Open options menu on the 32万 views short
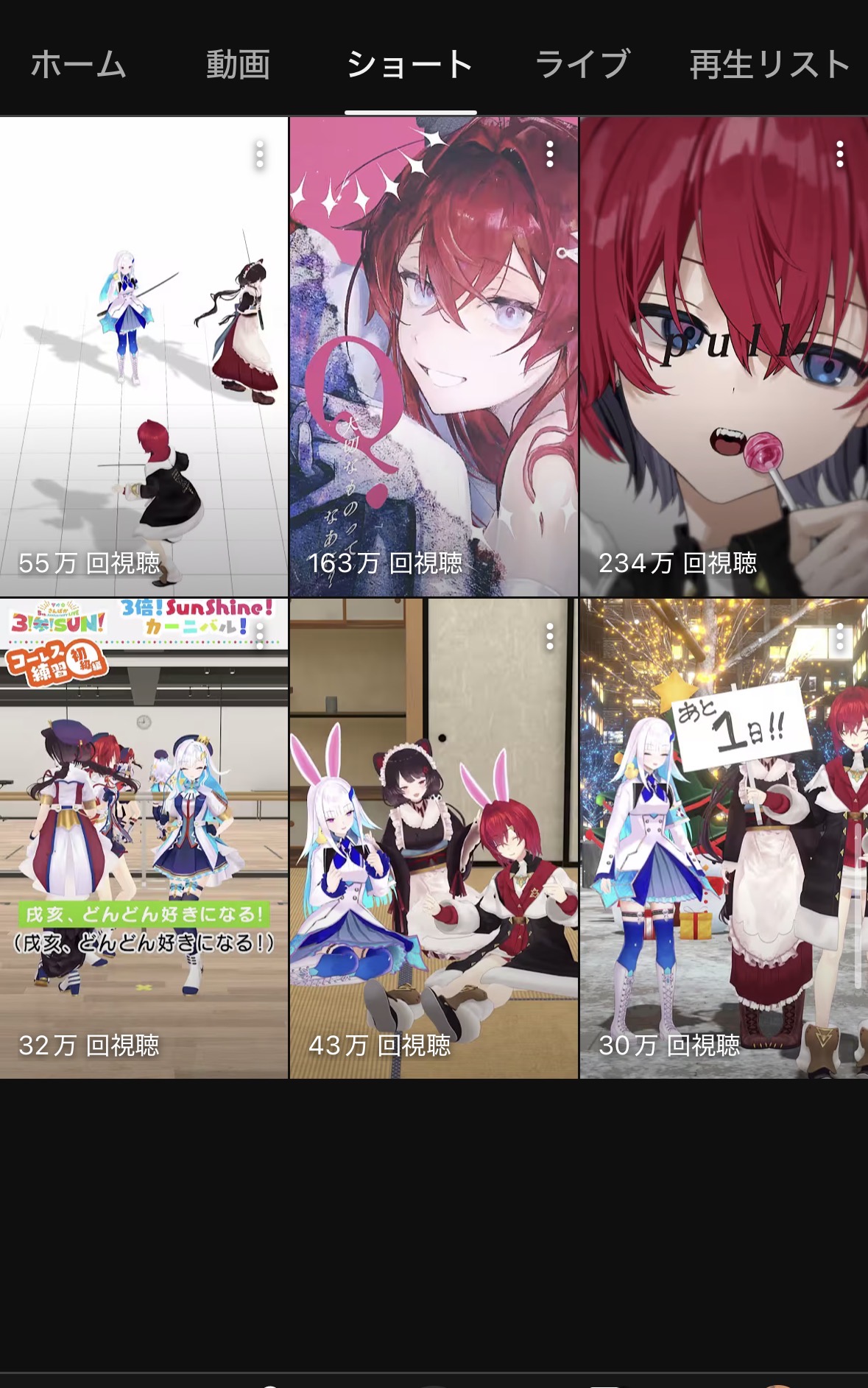The height and width of the screenshot is (1388, 868). click(260, 637)
